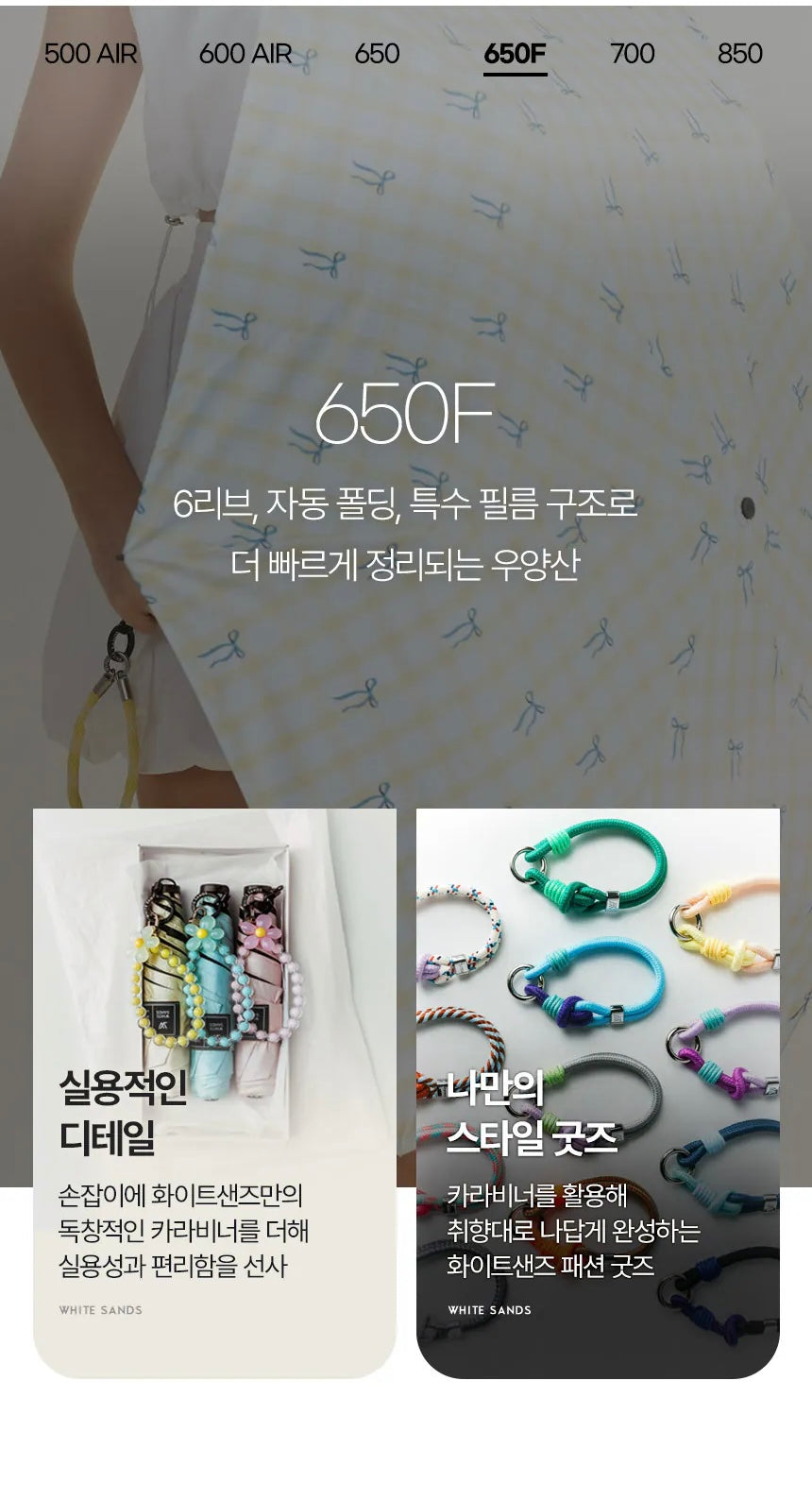Open the 나만의 스타일 굿즈 card

tap(598, 1094)
